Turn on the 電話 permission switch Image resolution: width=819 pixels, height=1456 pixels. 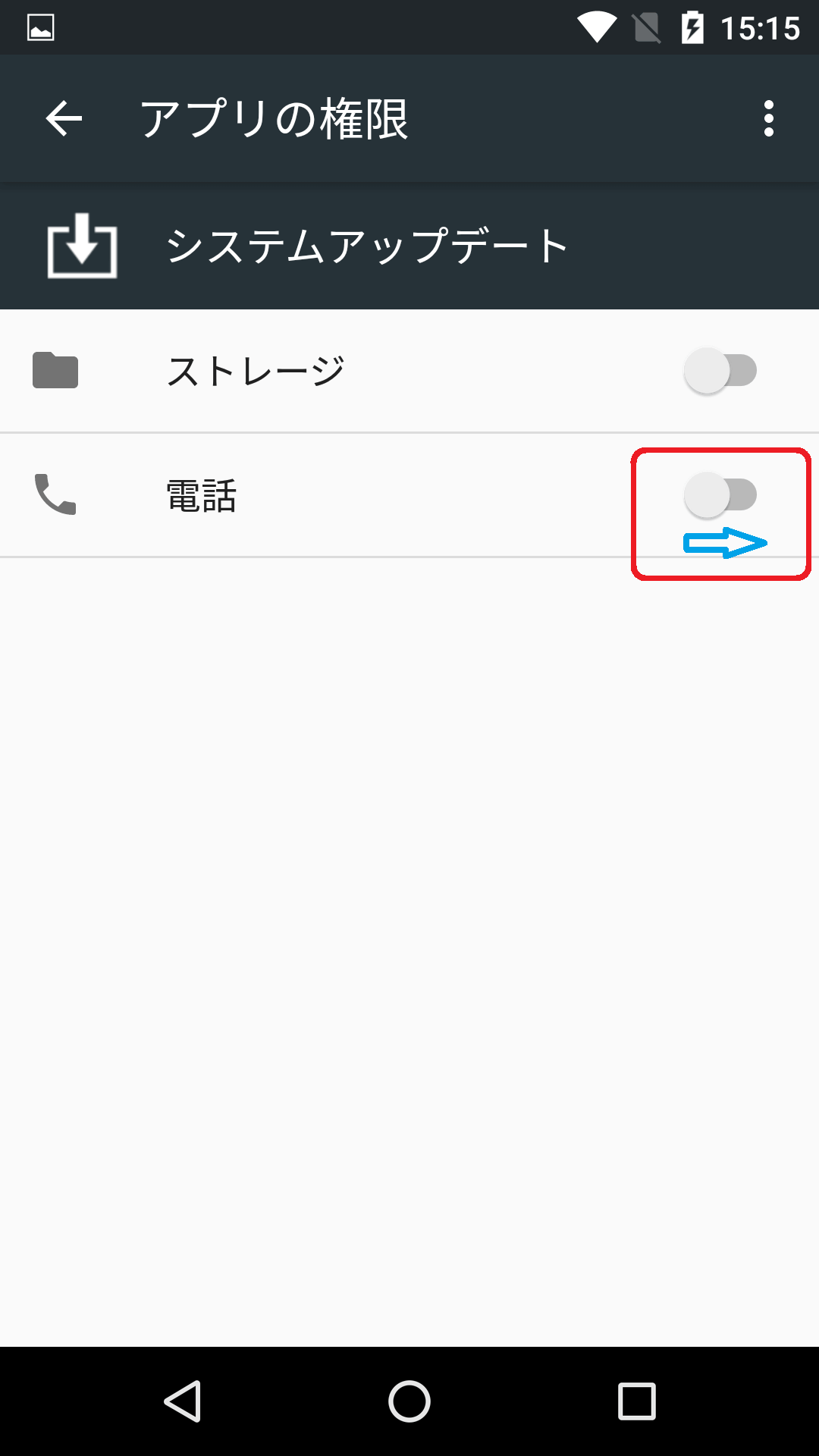tap(720, 495)
